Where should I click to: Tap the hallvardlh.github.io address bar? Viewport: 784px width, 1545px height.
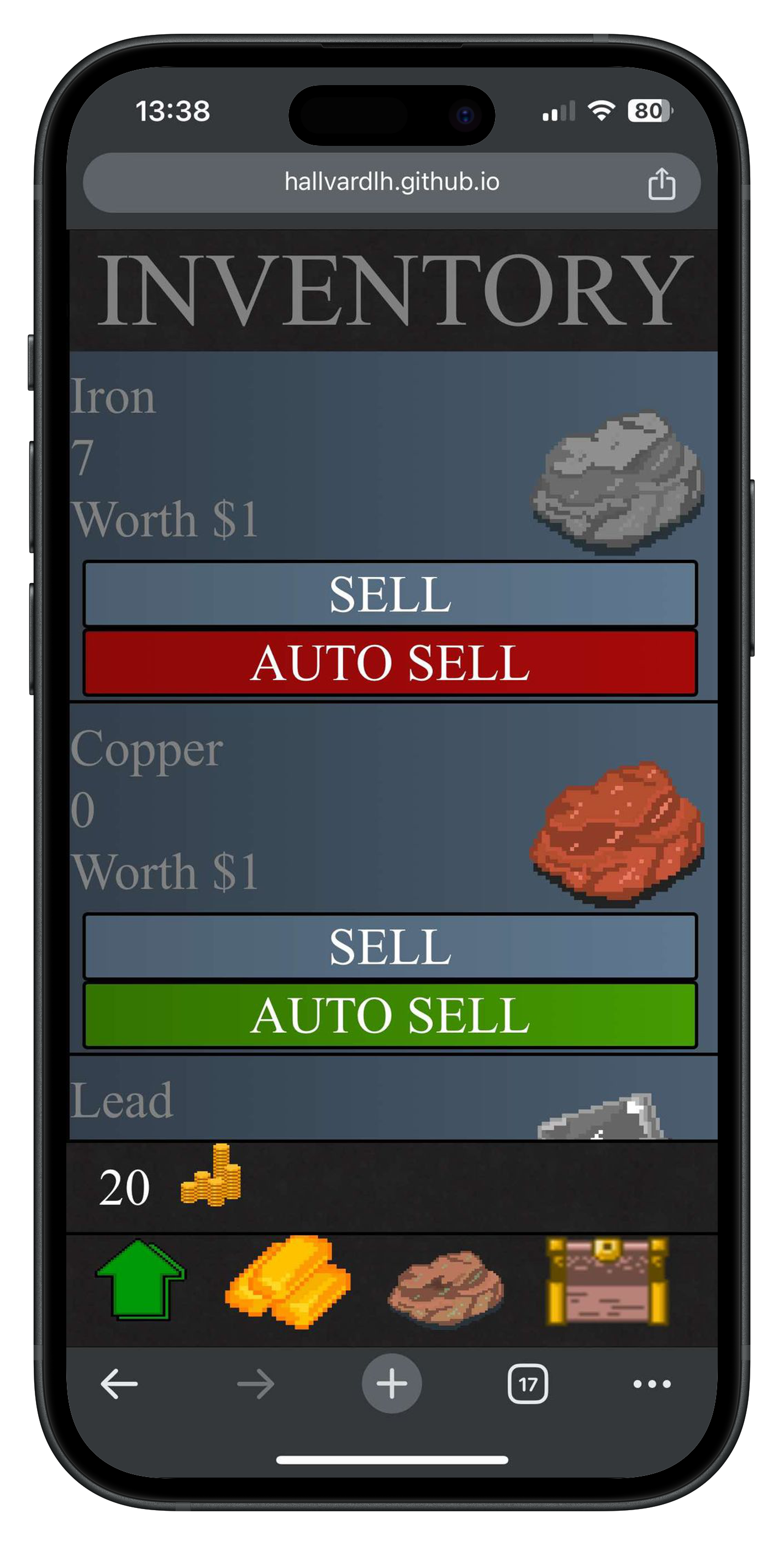click(391, 182)
